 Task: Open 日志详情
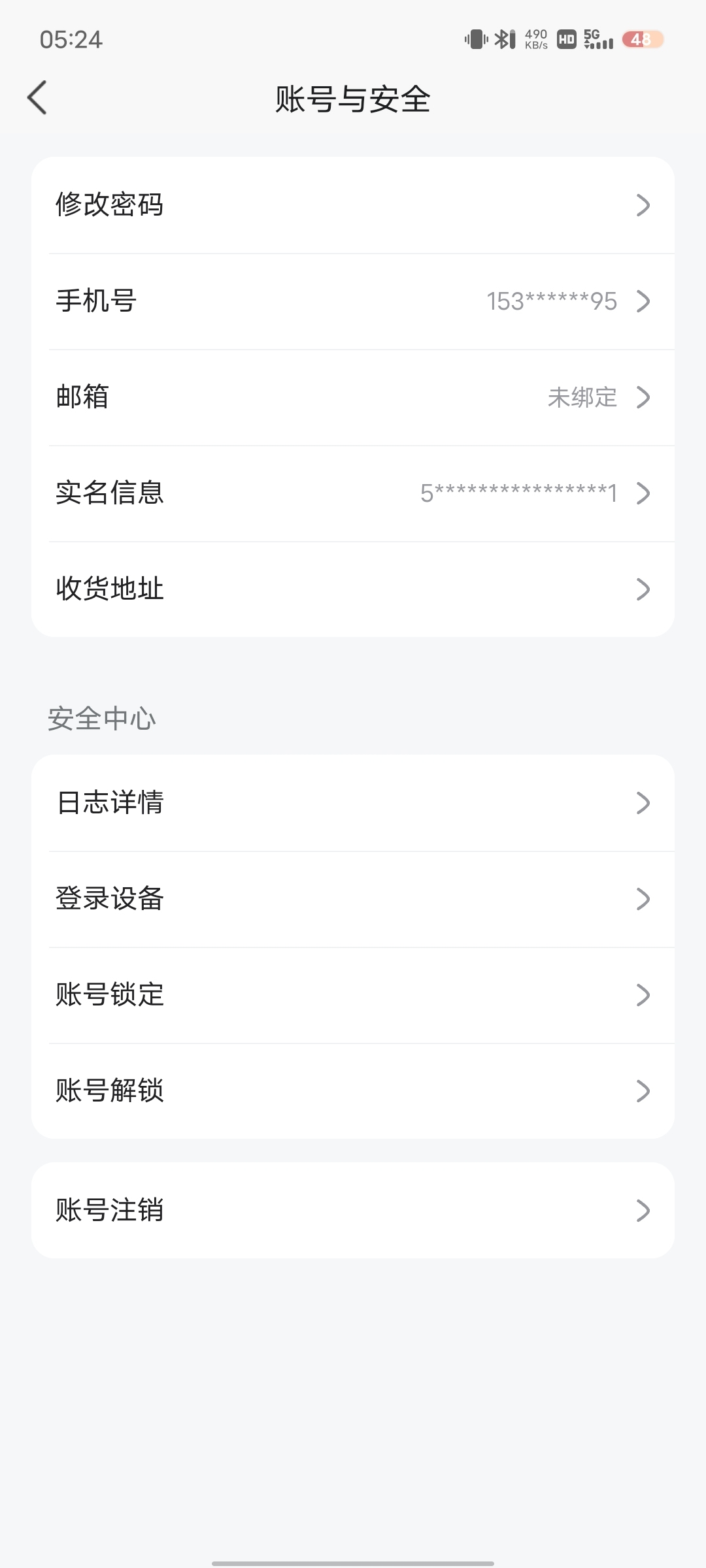coord(353,803)
